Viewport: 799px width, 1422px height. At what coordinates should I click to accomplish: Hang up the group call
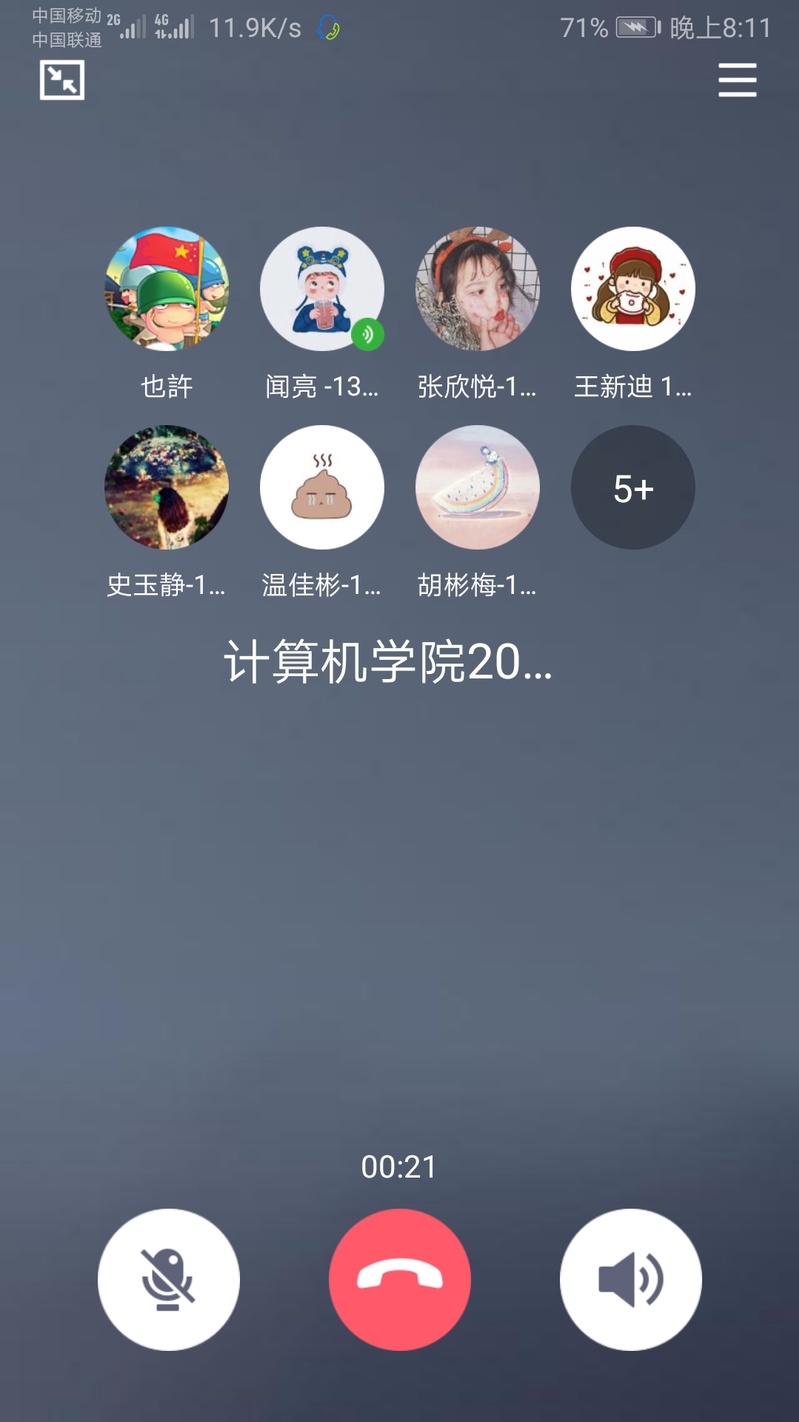[399, 1279]
